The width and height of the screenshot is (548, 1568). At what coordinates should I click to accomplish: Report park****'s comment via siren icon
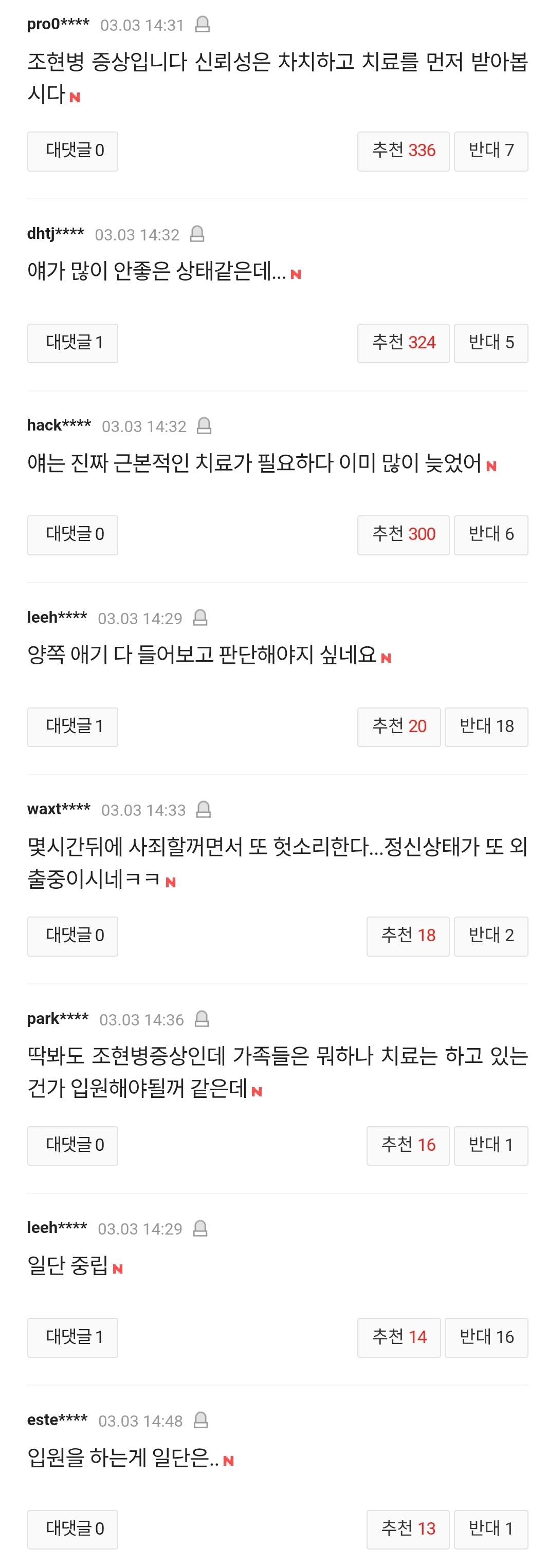pos(202,1019)
